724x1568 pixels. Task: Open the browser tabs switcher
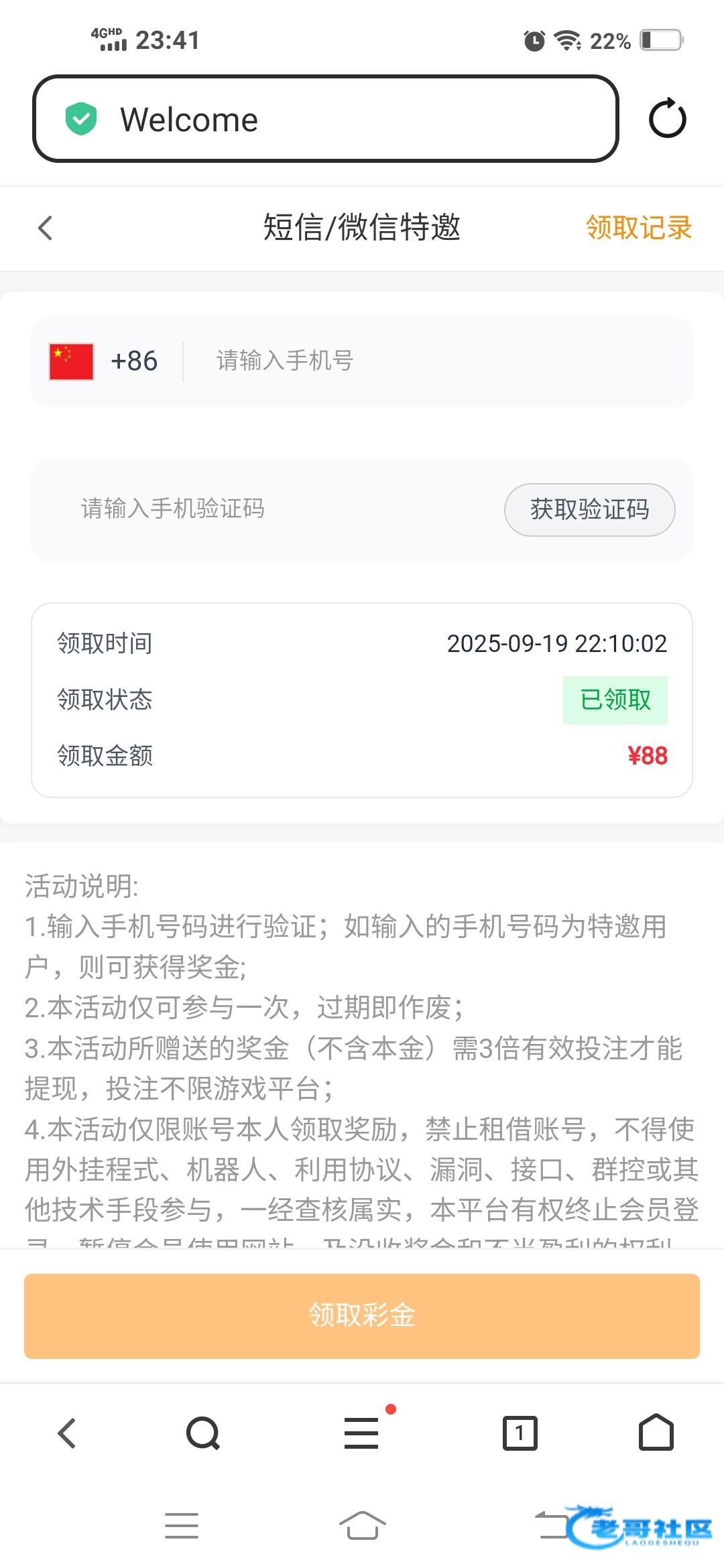pyautogui.click(x=520, y=1433)
